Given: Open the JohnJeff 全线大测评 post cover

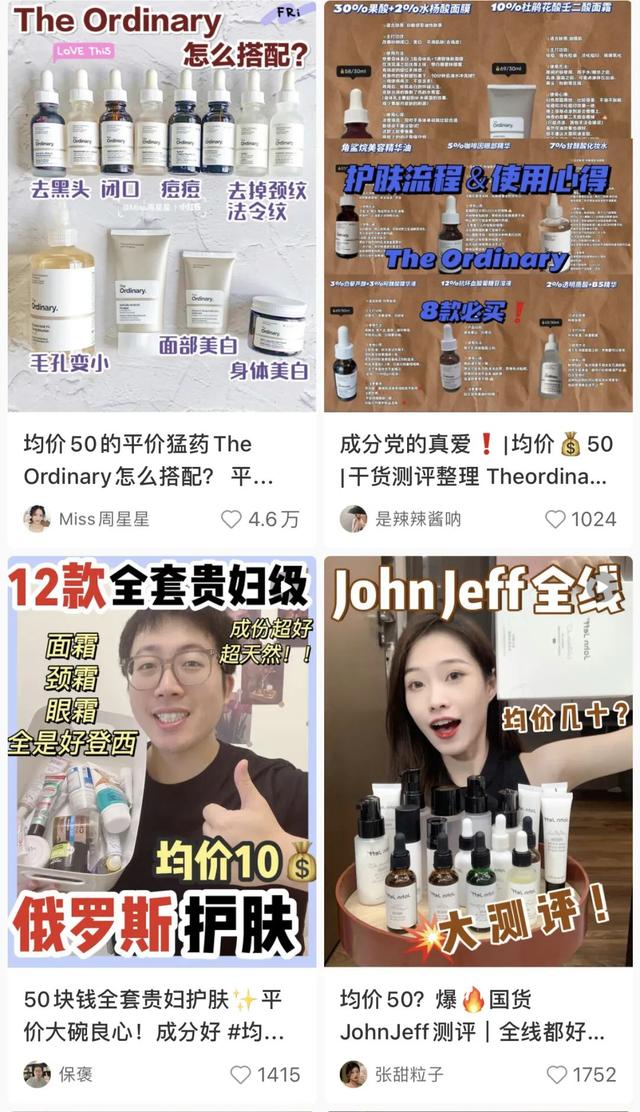Looking at the screenshot, I should (478, 761).
